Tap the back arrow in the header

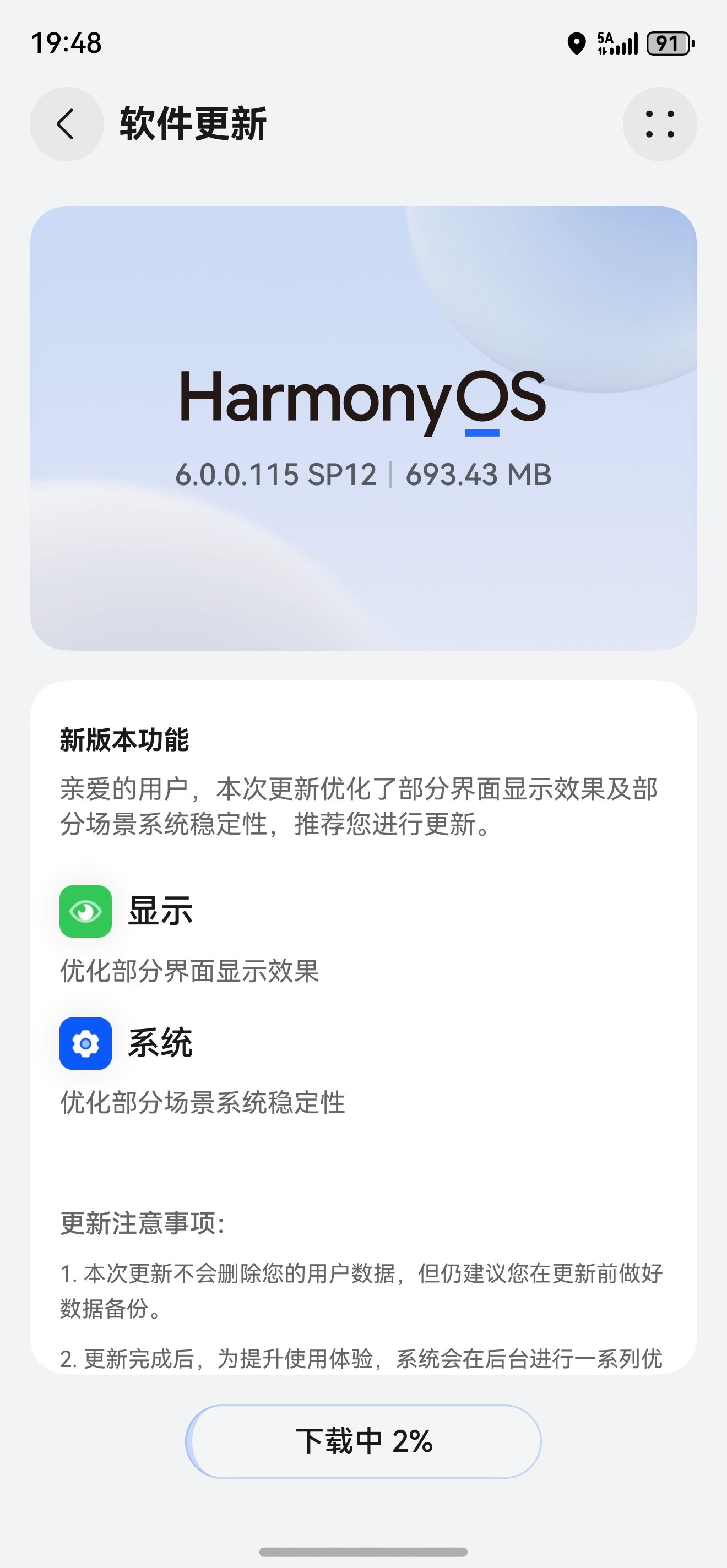(67, 123)
